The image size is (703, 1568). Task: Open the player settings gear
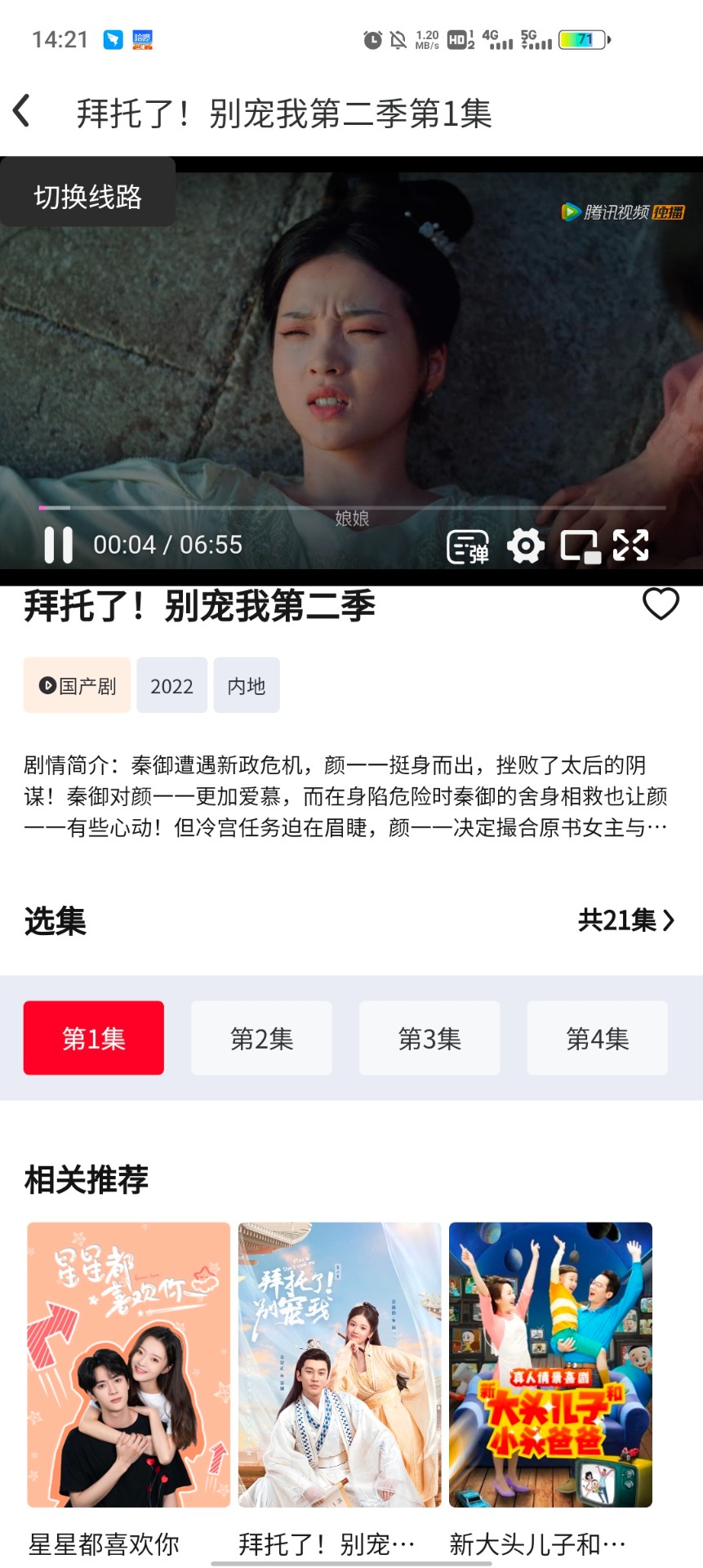click(x=527, y=544)
